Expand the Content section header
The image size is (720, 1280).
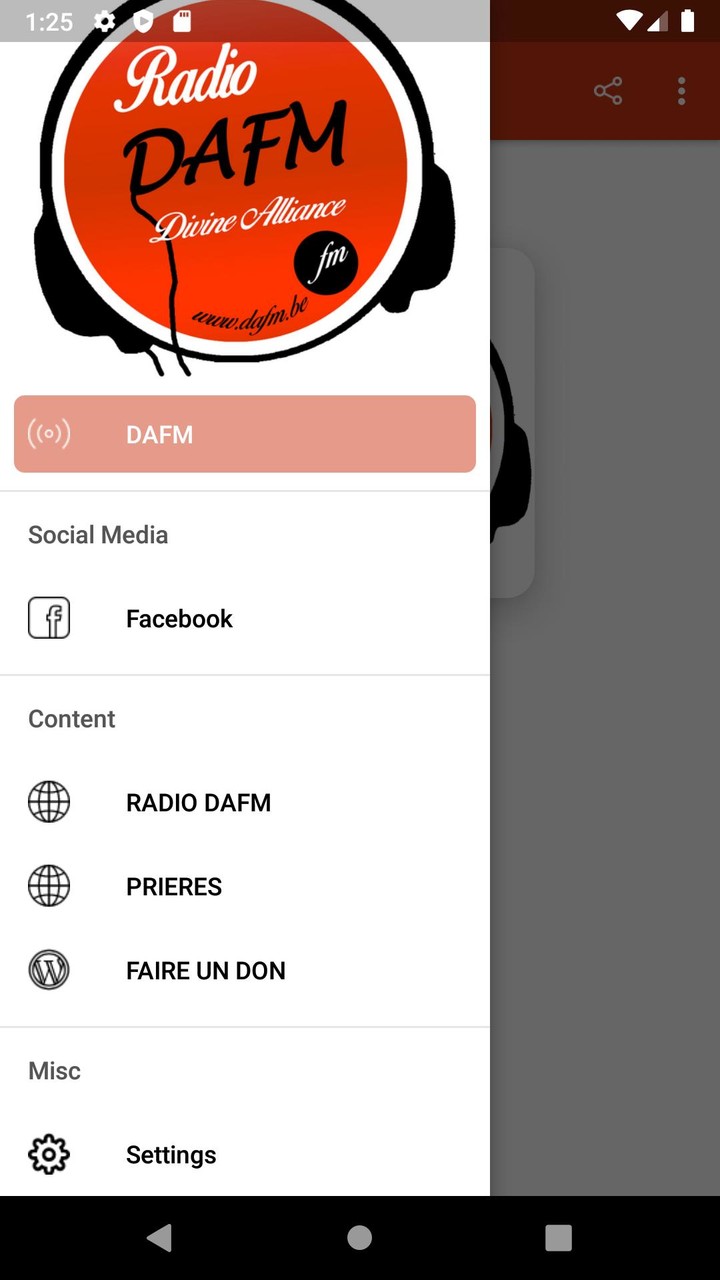pyautogui.click(x=71, y=718)
